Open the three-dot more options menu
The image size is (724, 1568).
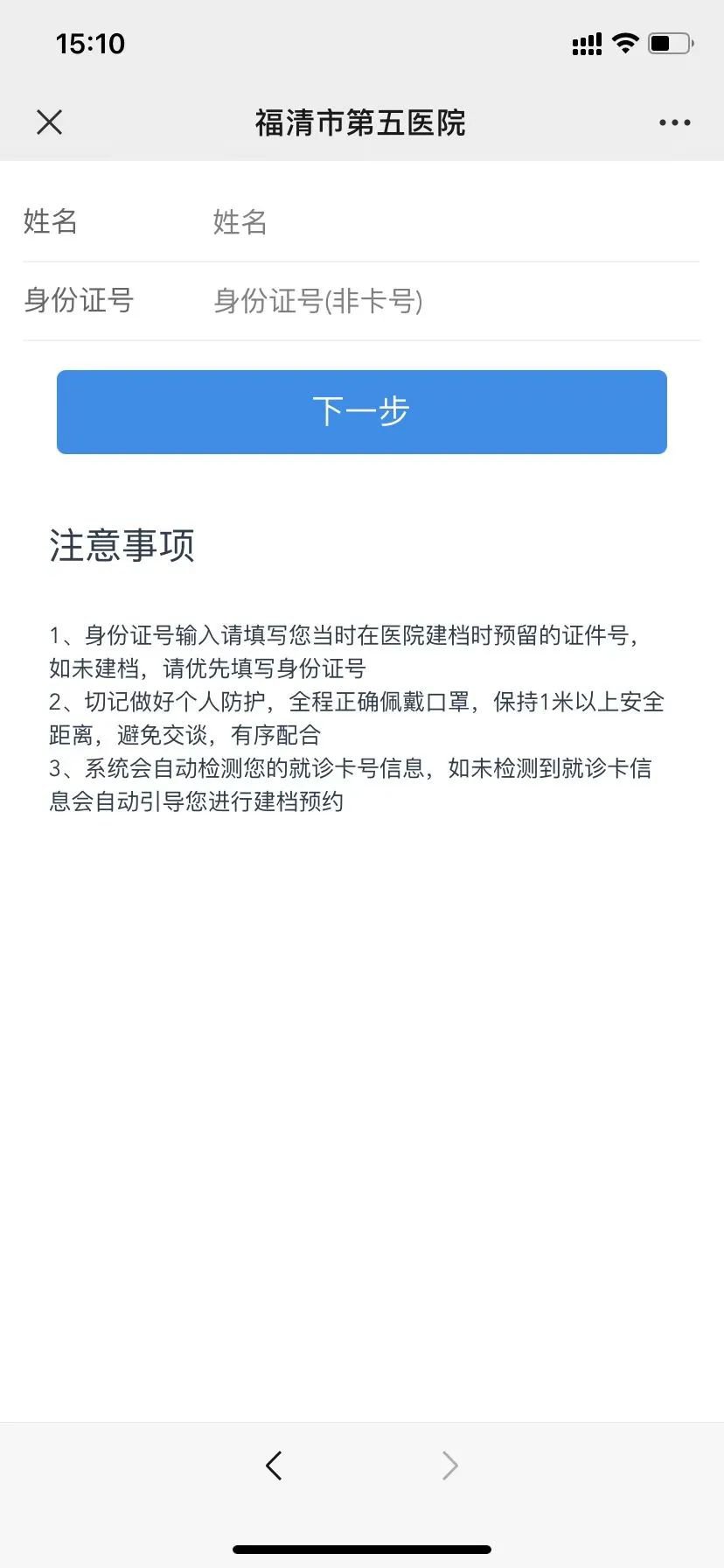coord(674,123)
